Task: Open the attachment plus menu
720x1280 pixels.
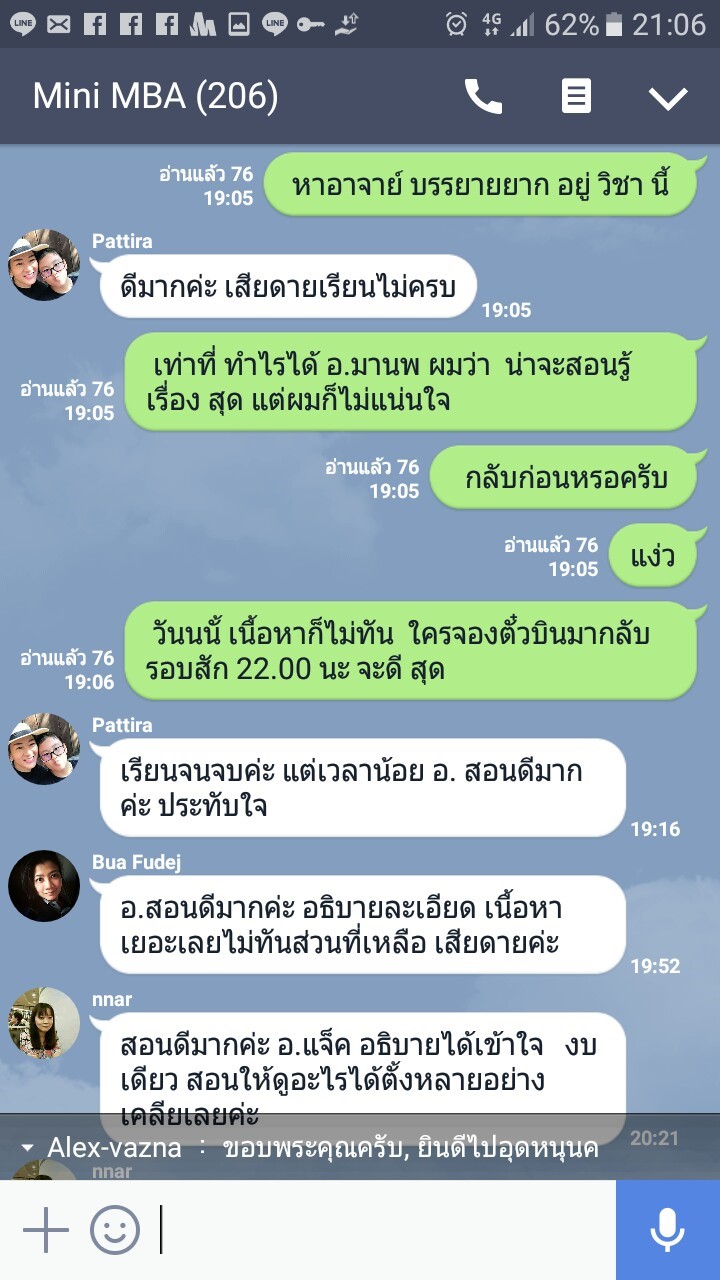Action: [x=45, y=1229]
